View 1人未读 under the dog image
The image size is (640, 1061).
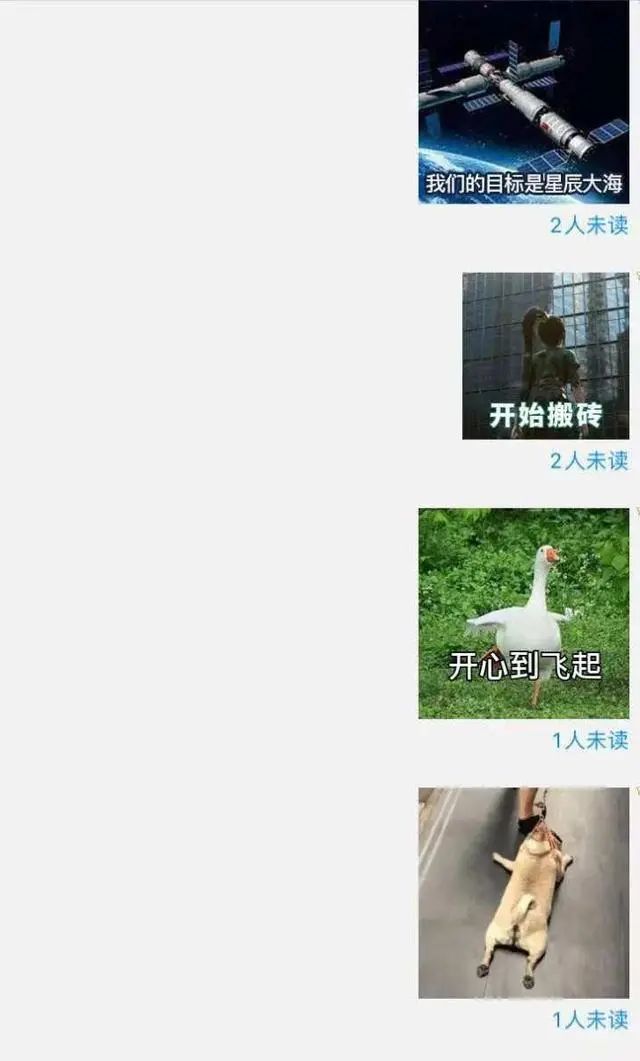pyautogui.click(x=591, y=1020)
